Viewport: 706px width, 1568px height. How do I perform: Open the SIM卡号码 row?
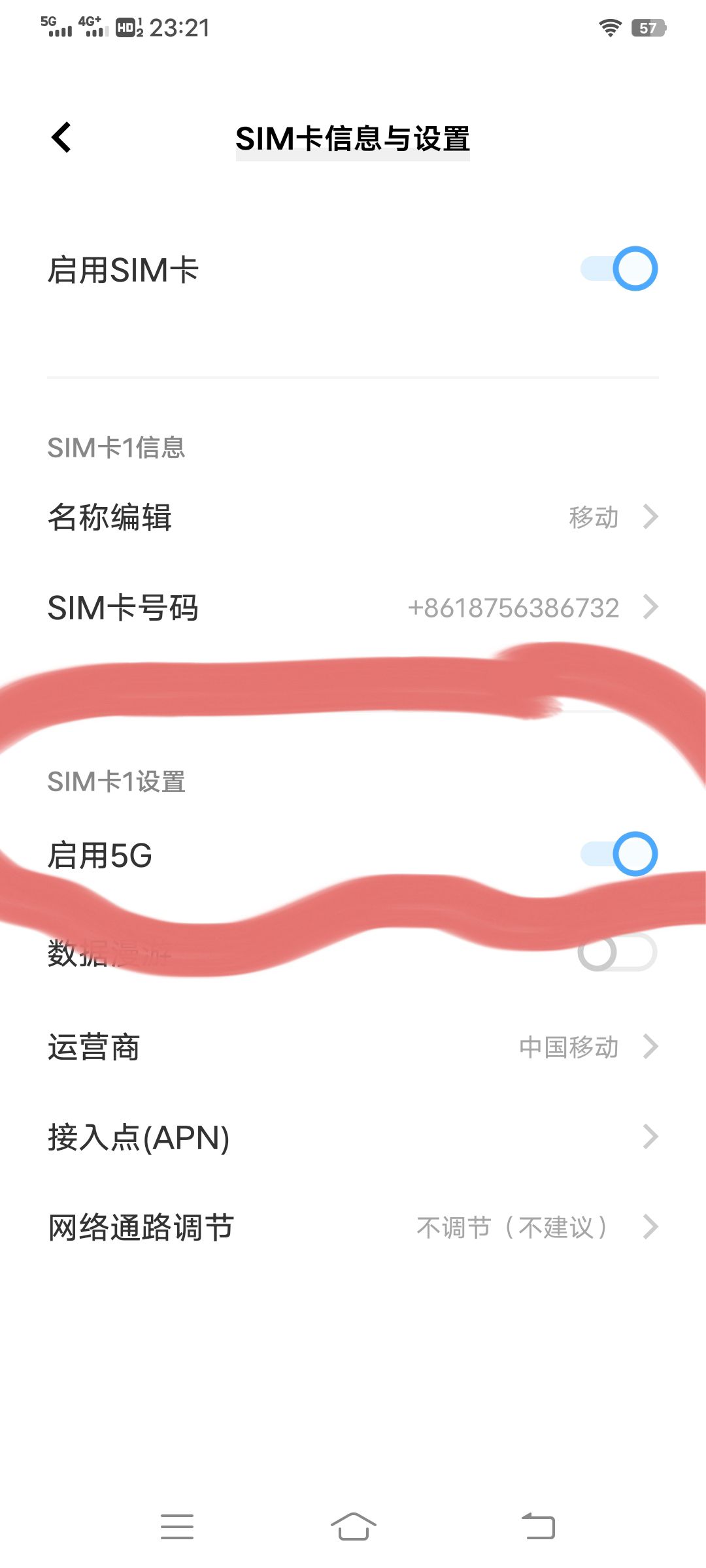[x=353, y=608]
